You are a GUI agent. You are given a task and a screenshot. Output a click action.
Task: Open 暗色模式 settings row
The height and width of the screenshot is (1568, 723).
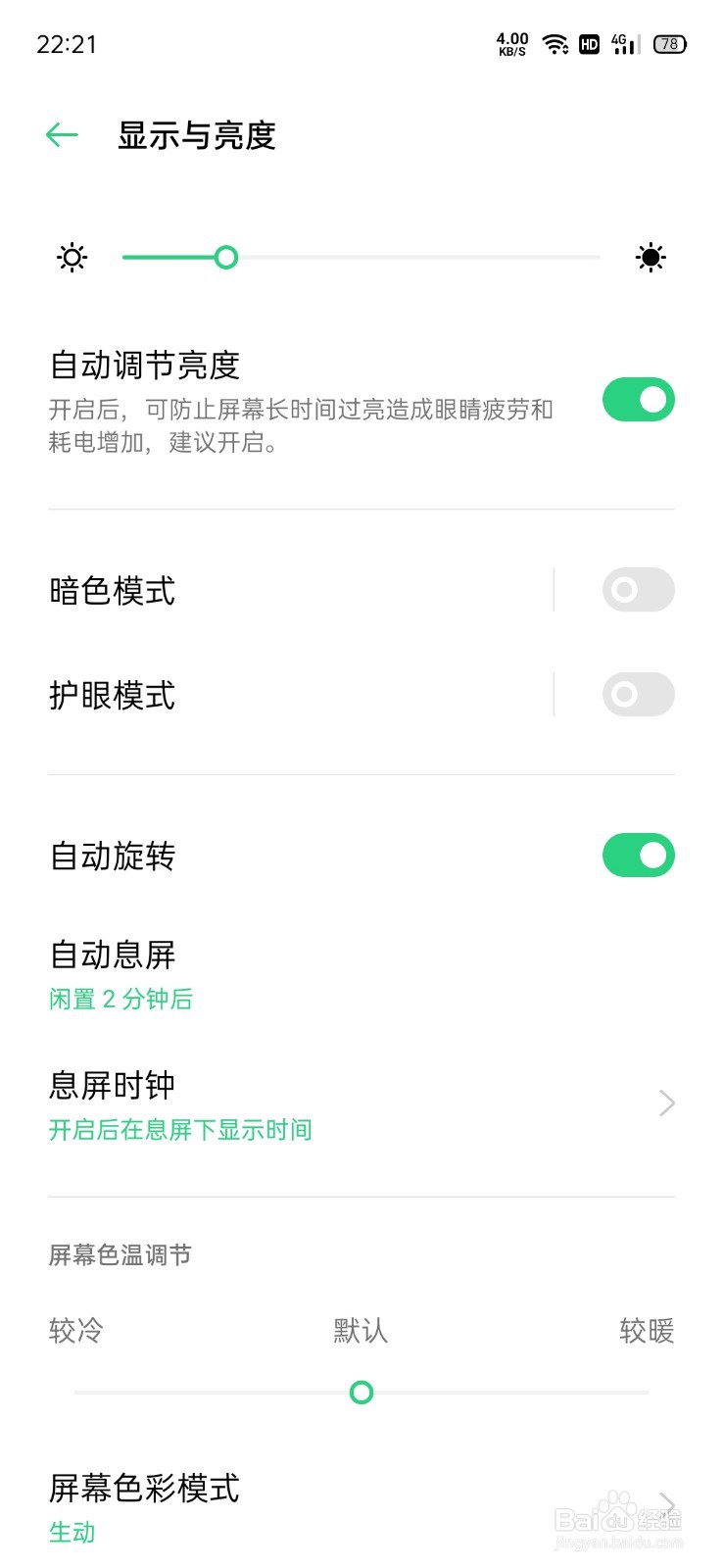(294, 591)
